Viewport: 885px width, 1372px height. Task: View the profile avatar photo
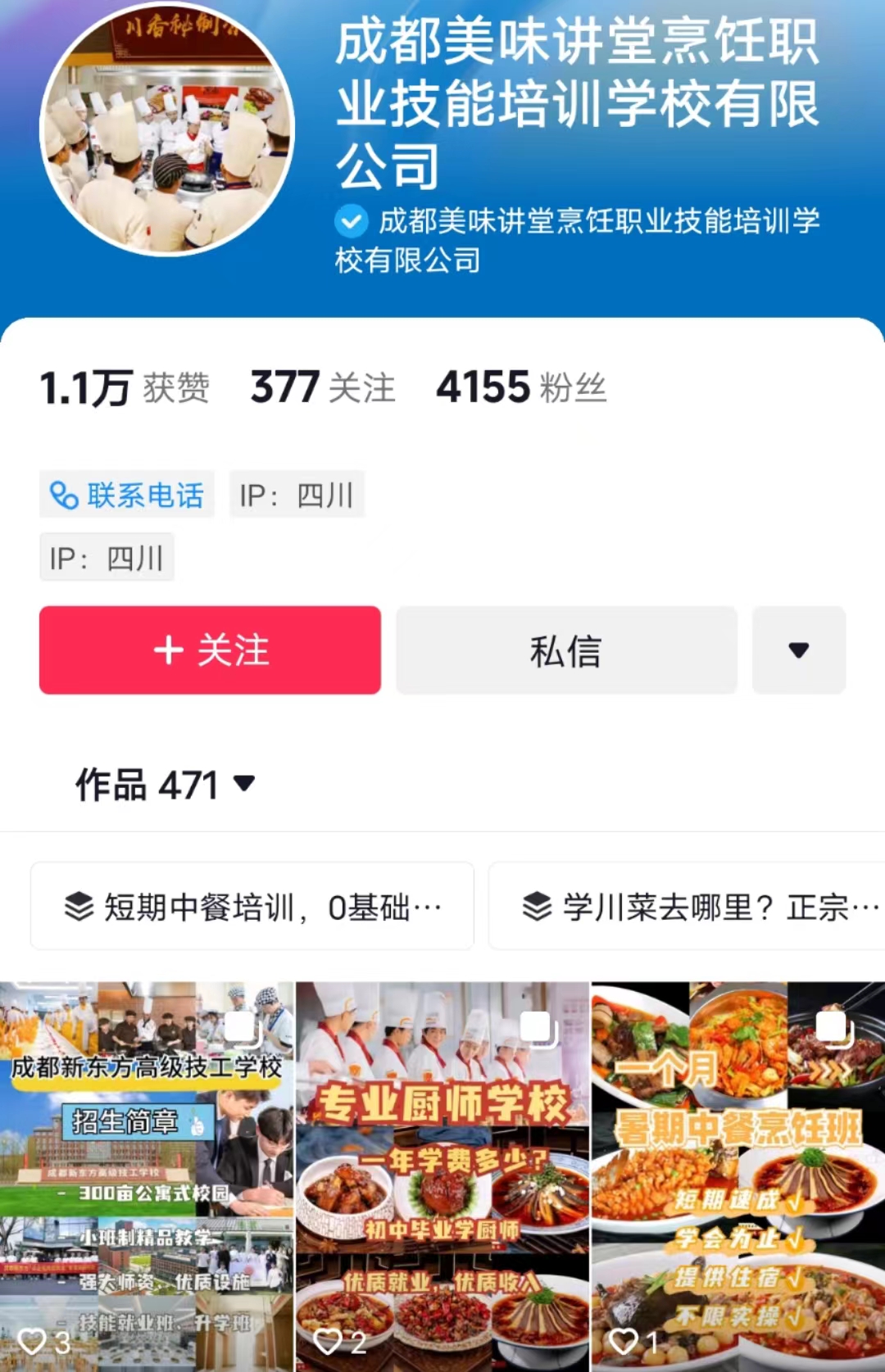coord(167,129)
